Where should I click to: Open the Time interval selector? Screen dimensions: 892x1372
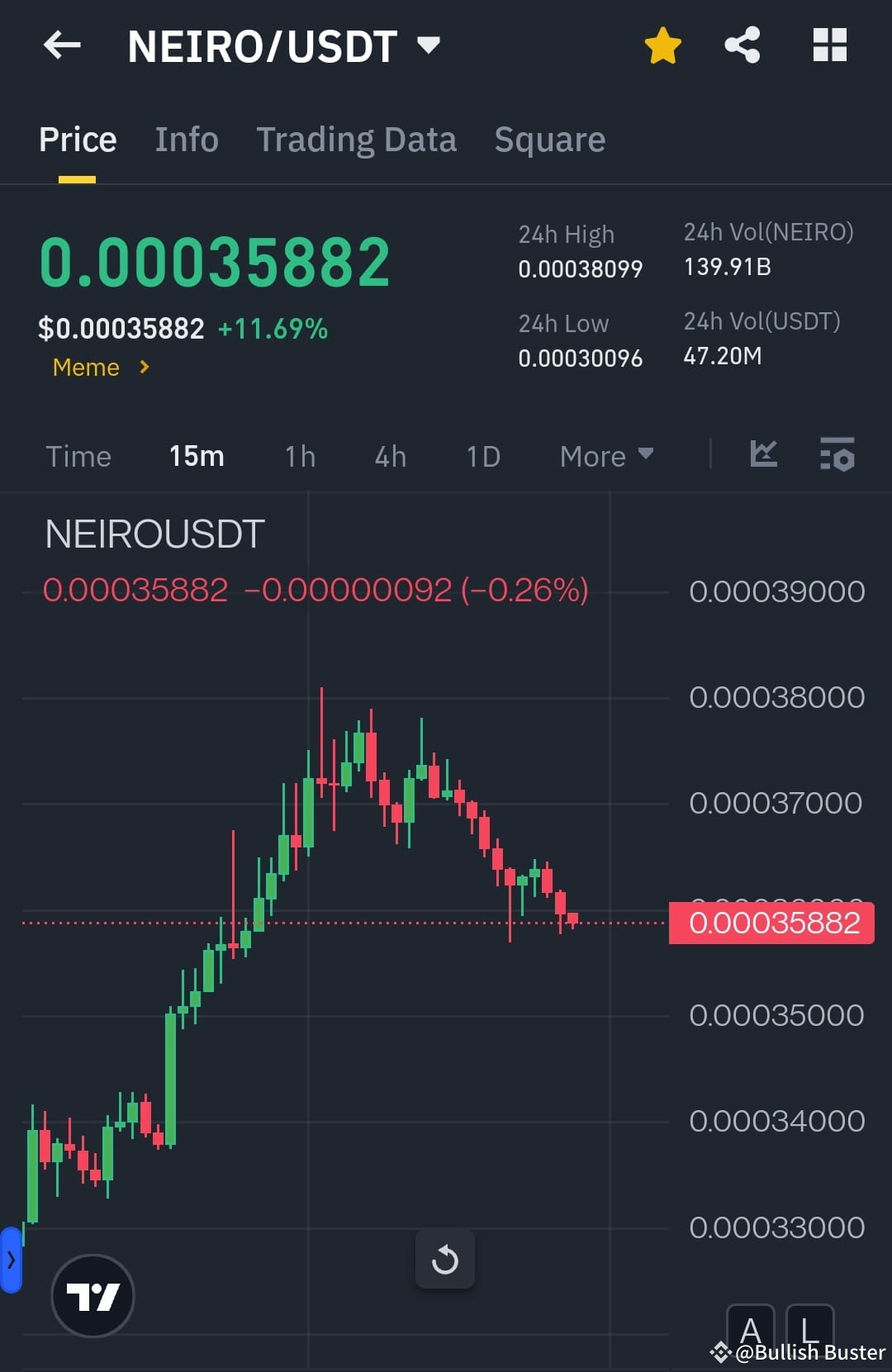coord(78,455)
